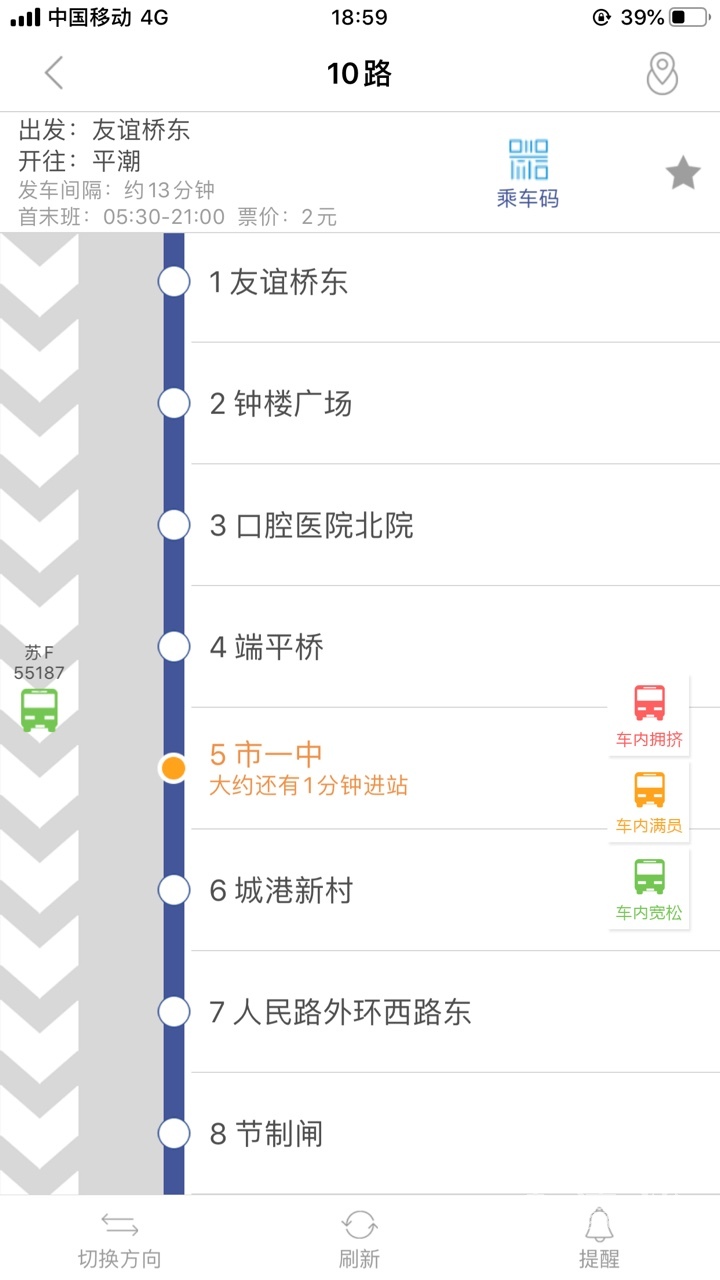Tap the bus 苏F 55187 icon
This screenshot has height=1280, width=720.
click(x=40, y=709)
